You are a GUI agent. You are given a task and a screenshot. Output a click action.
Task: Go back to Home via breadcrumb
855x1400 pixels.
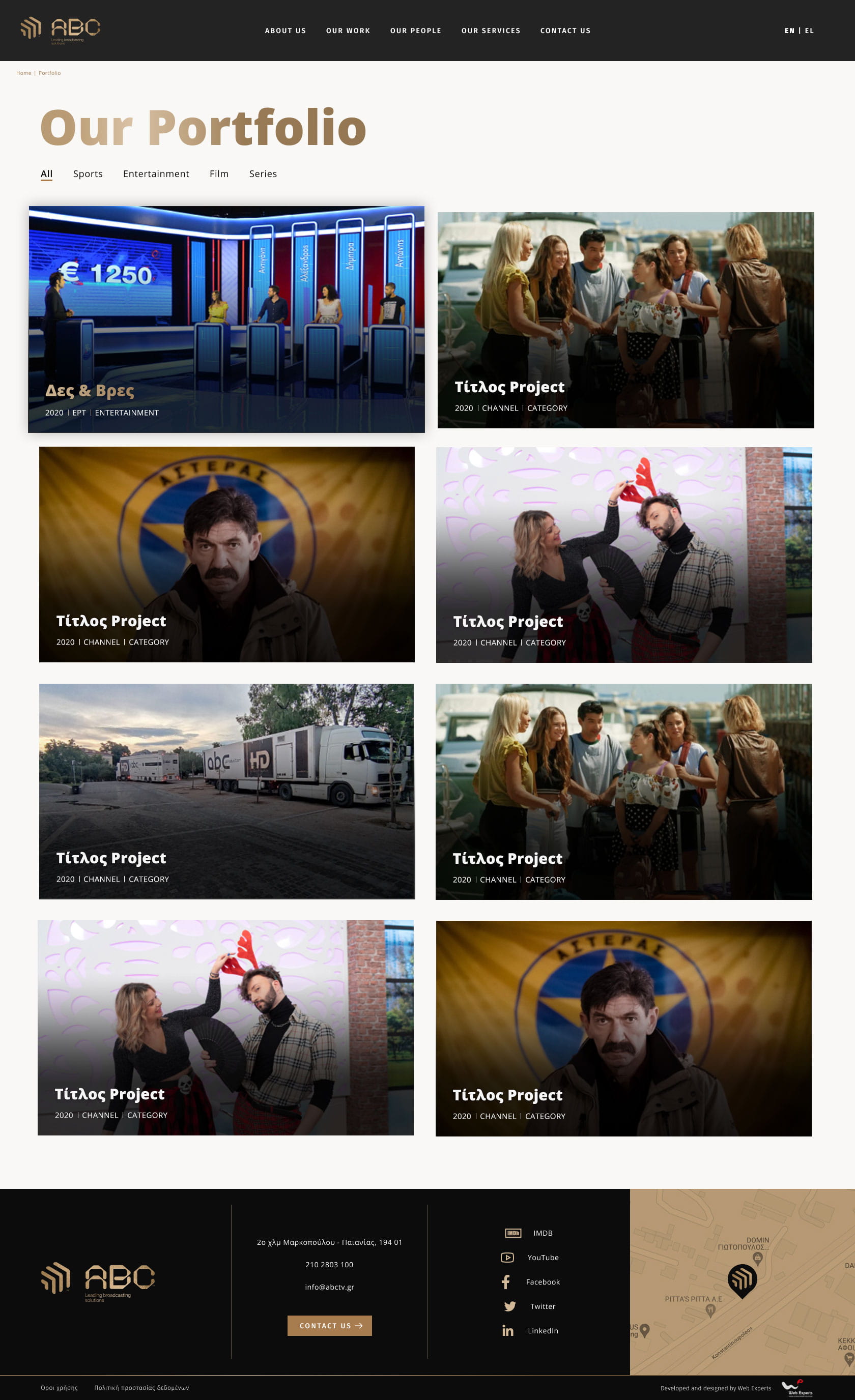pyautogui.click(x=23, y=73)
